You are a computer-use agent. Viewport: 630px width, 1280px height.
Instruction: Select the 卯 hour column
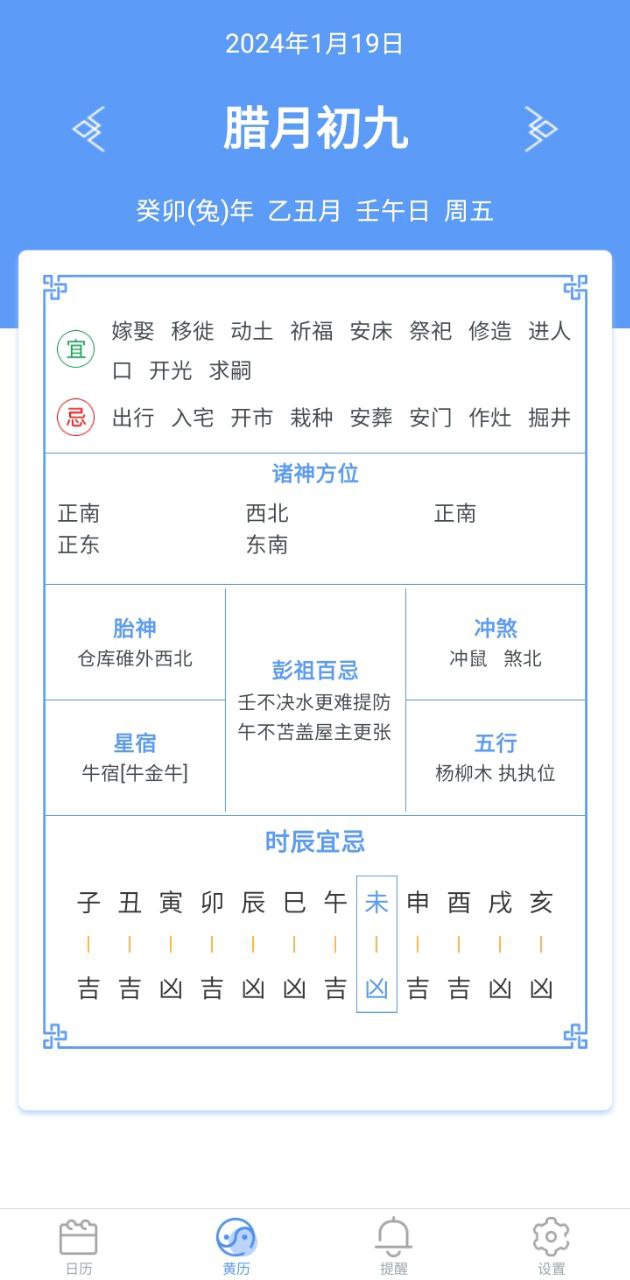pyautogui.click(x=212, y=945)
